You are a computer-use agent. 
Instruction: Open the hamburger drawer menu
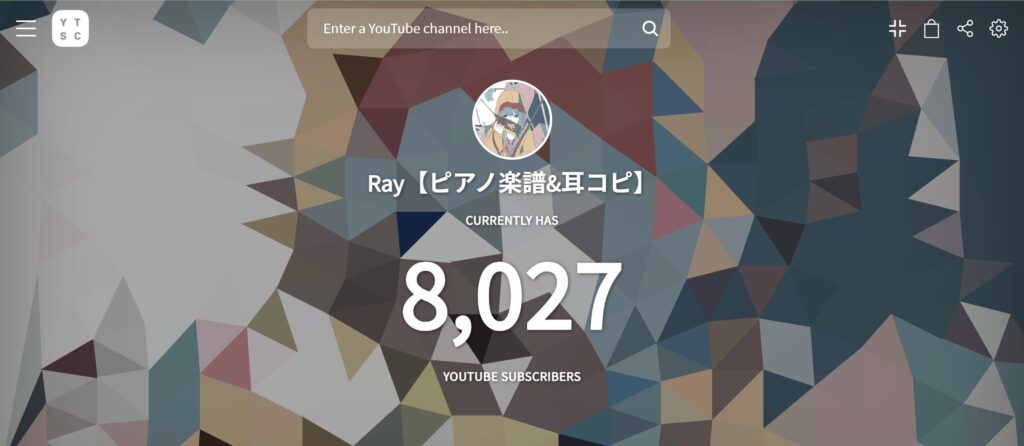coord(26,29)
